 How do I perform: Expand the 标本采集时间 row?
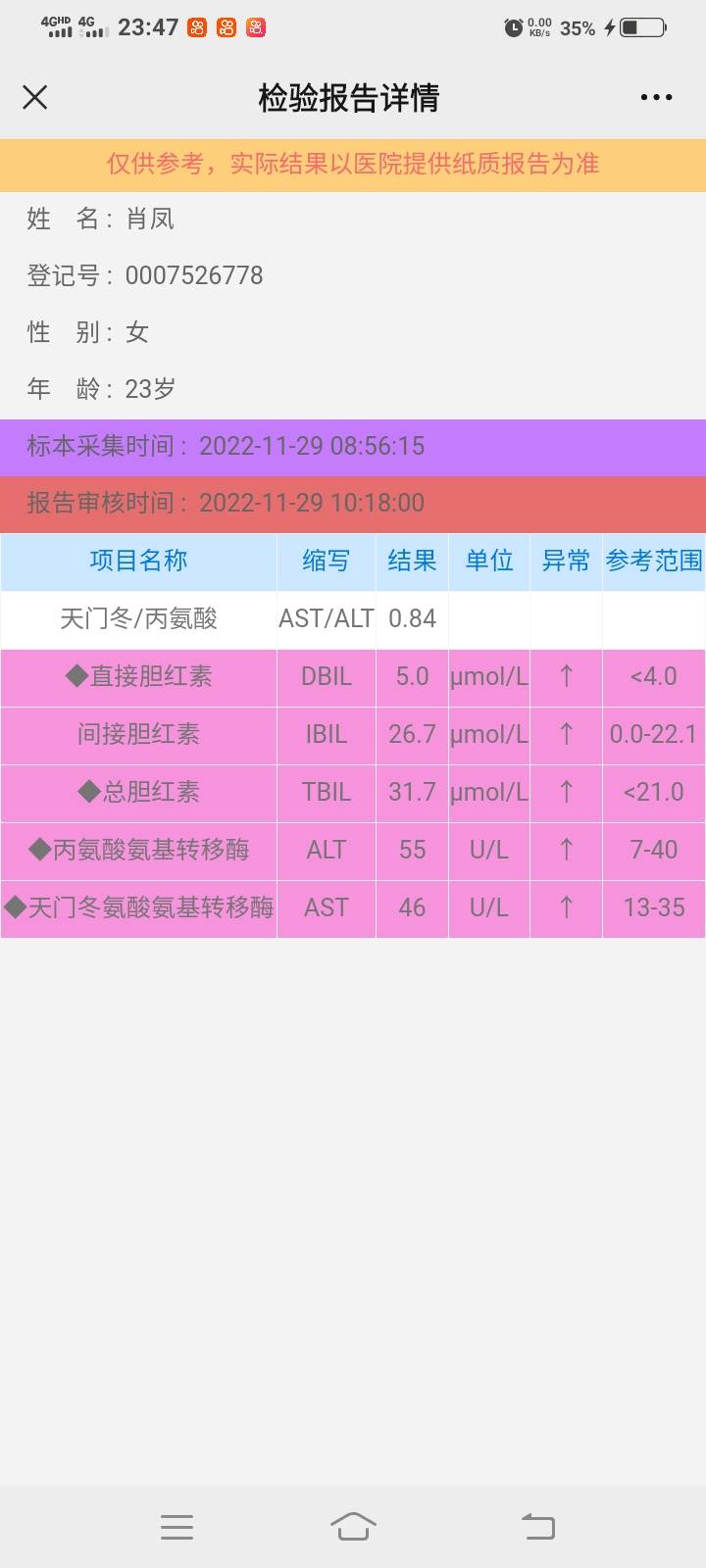point(353,446)
